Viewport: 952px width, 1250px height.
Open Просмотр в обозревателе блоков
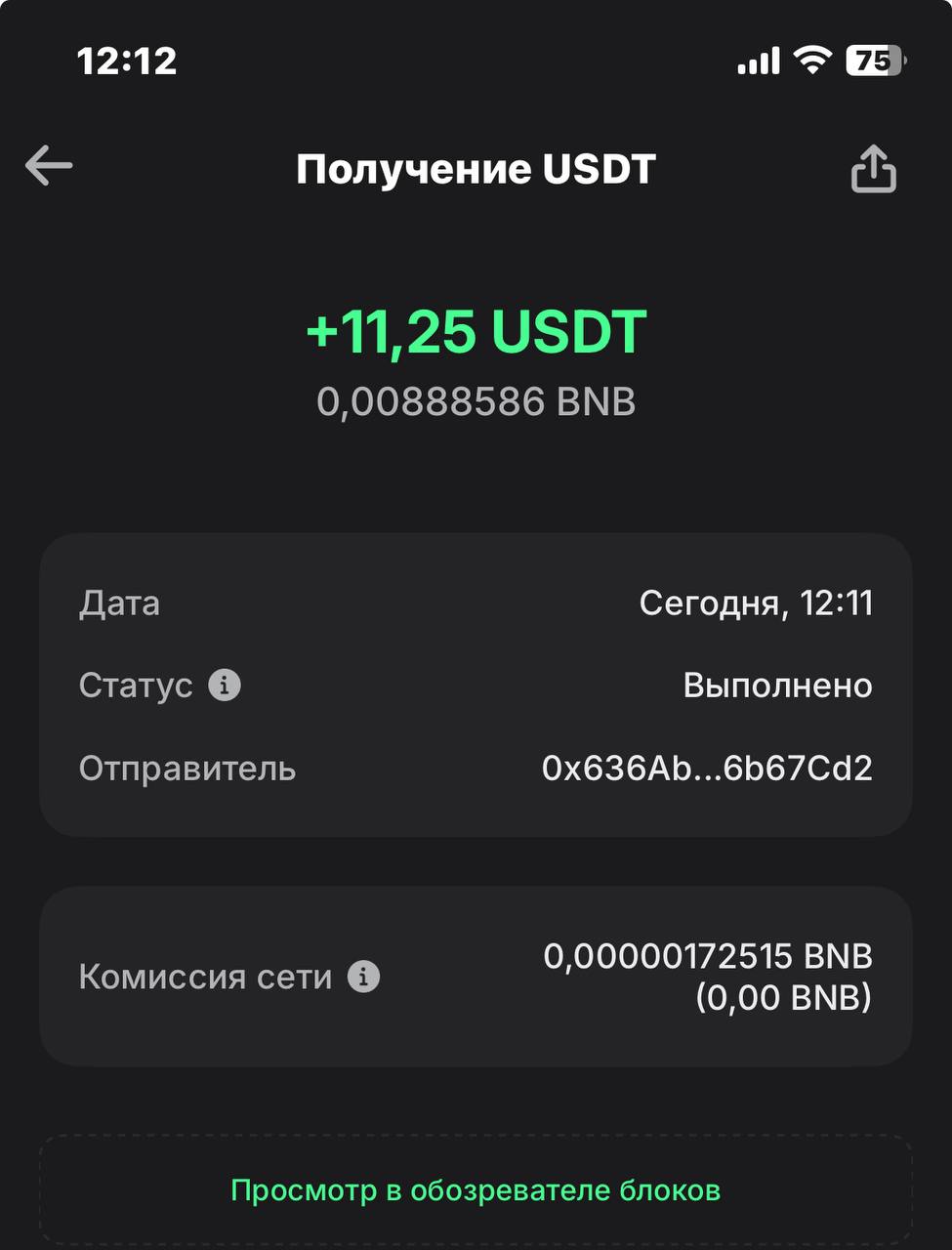[x=476, y=1190]
